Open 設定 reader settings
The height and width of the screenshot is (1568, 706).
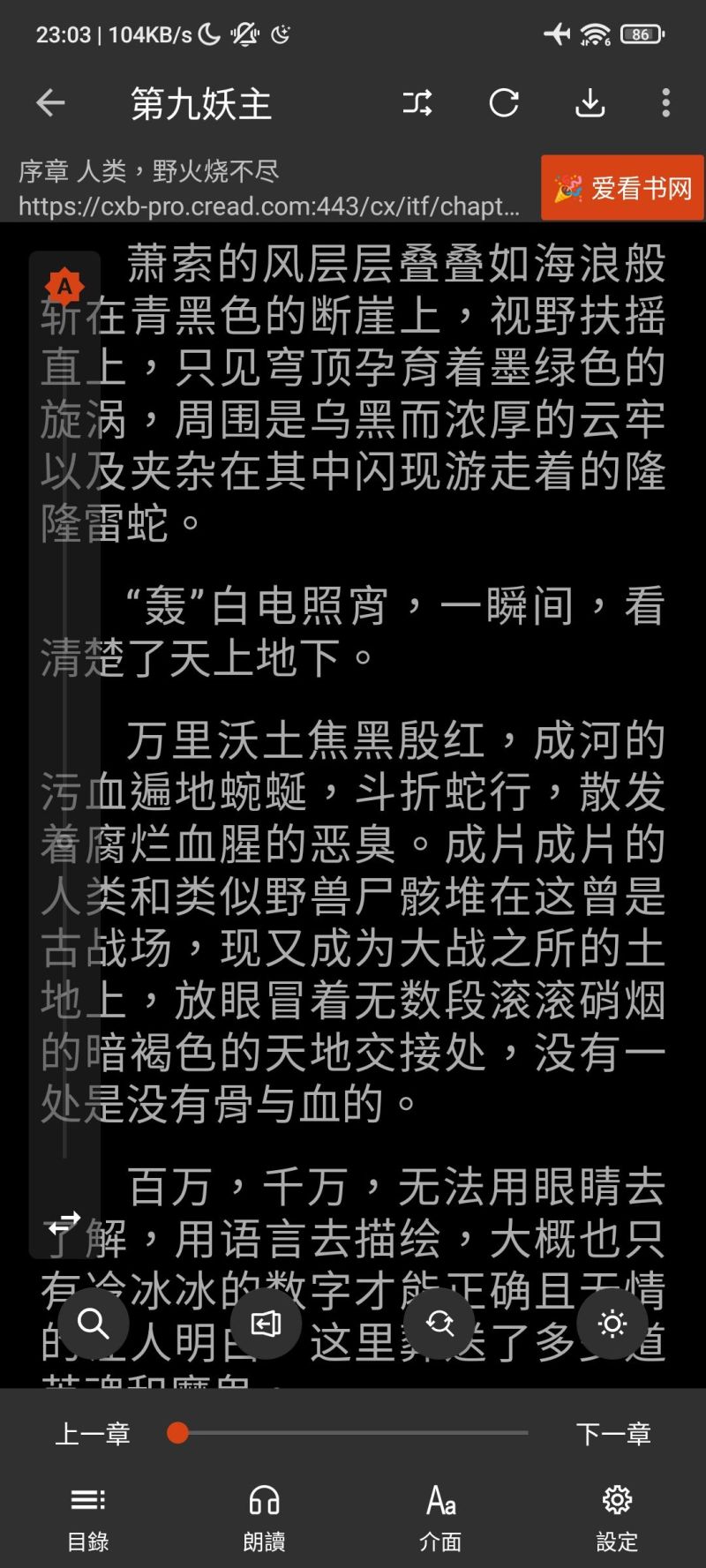click(x=617, y=1516)
